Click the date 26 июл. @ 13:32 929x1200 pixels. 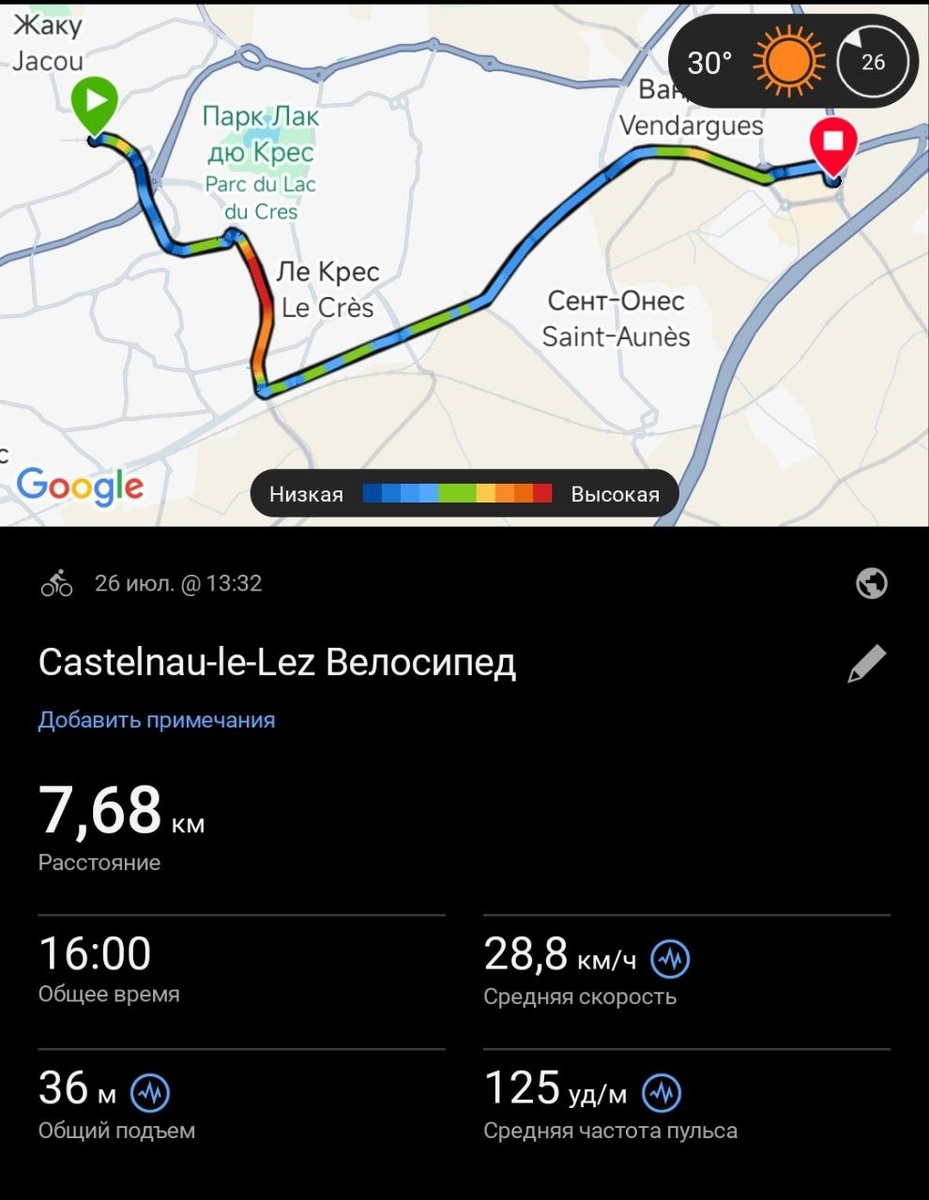(x=178, y=583)
